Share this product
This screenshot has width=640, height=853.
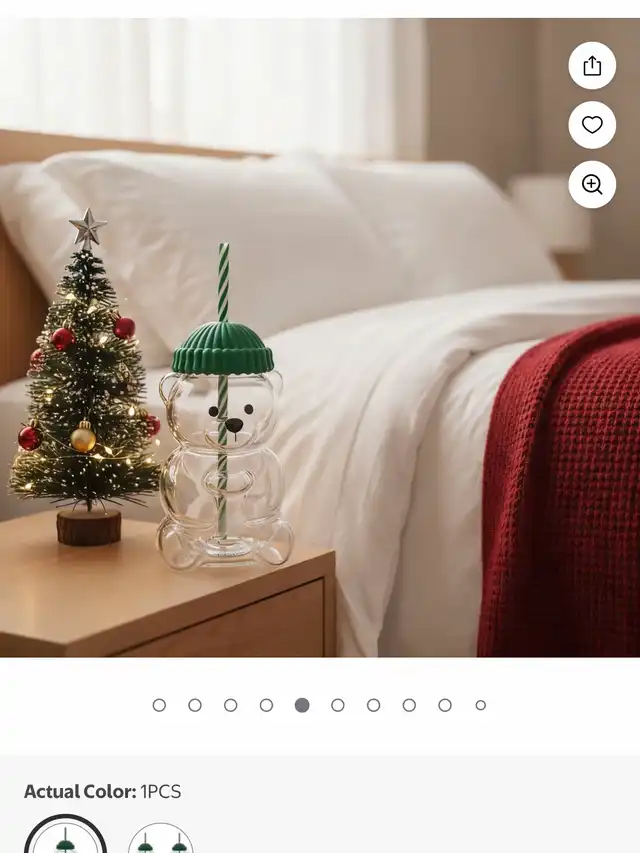[592, 66]
